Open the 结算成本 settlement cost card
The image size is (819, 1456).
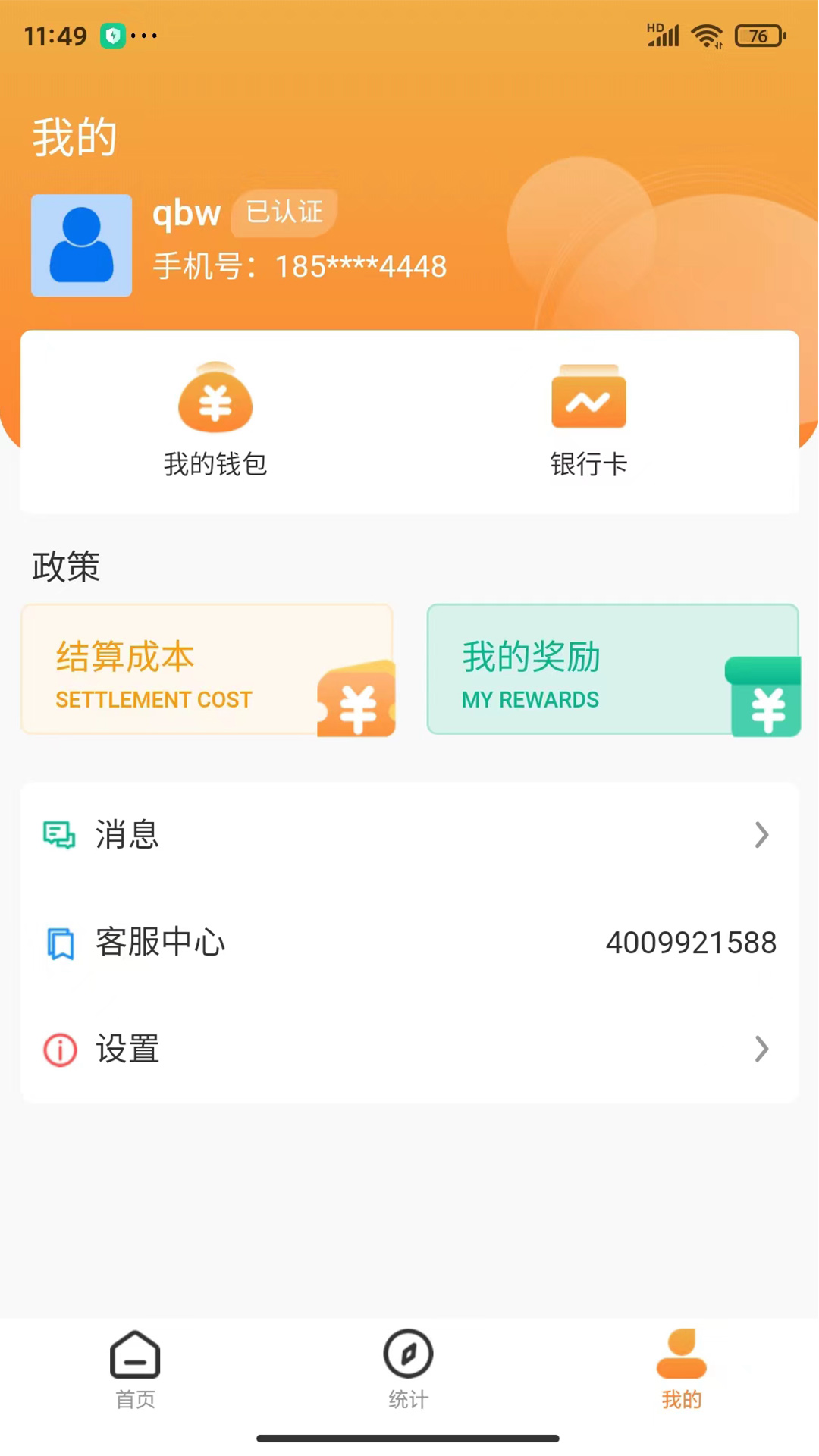tap(208, 669)
